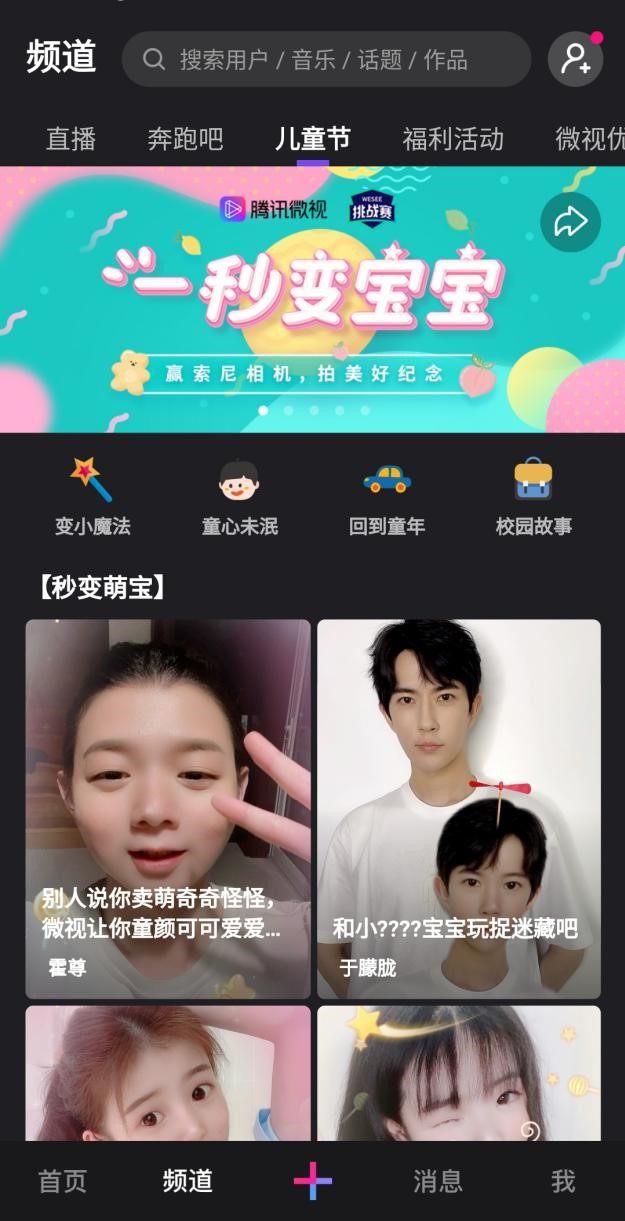Share the 一秒变宝宝 banner

[x=570, y=222]
